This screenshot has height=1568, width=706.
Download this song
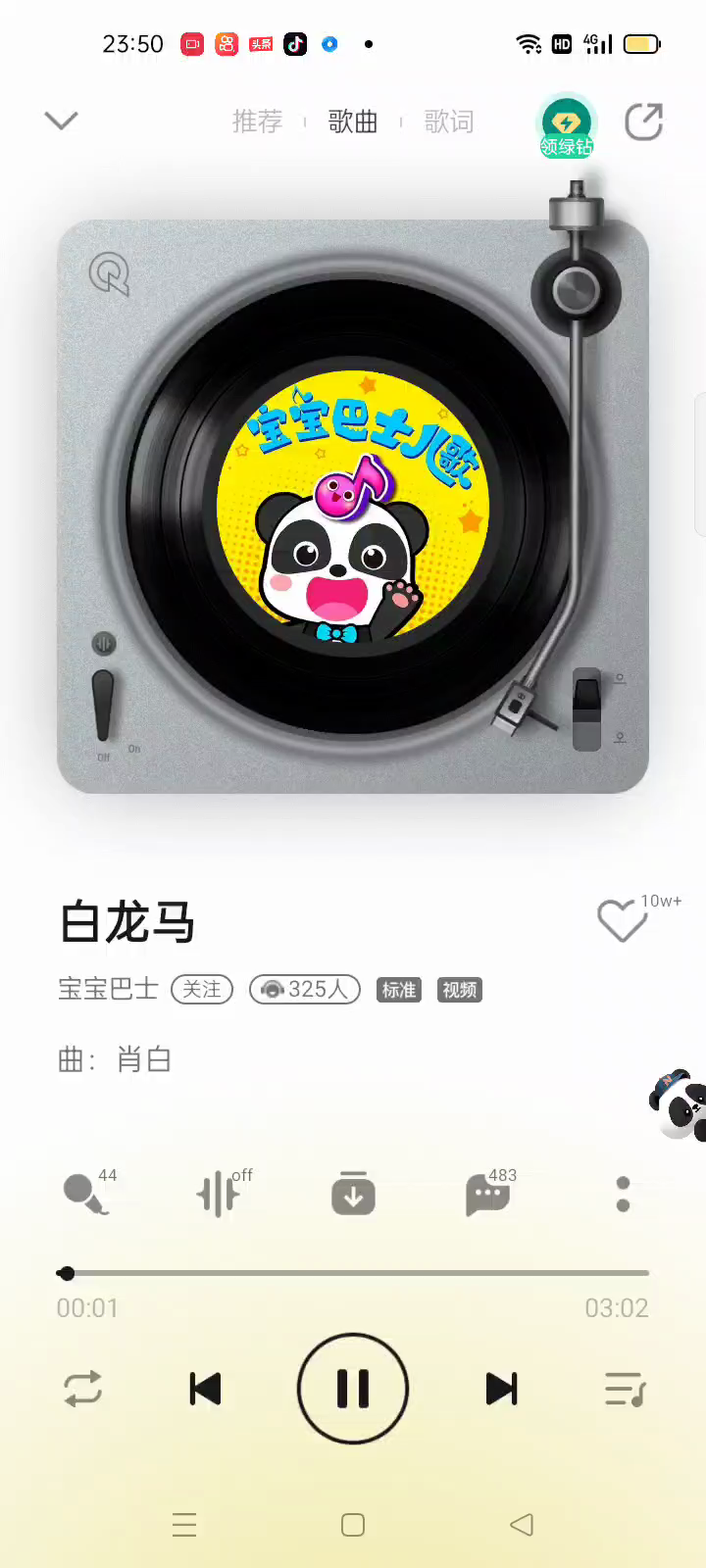[353, 1194]
